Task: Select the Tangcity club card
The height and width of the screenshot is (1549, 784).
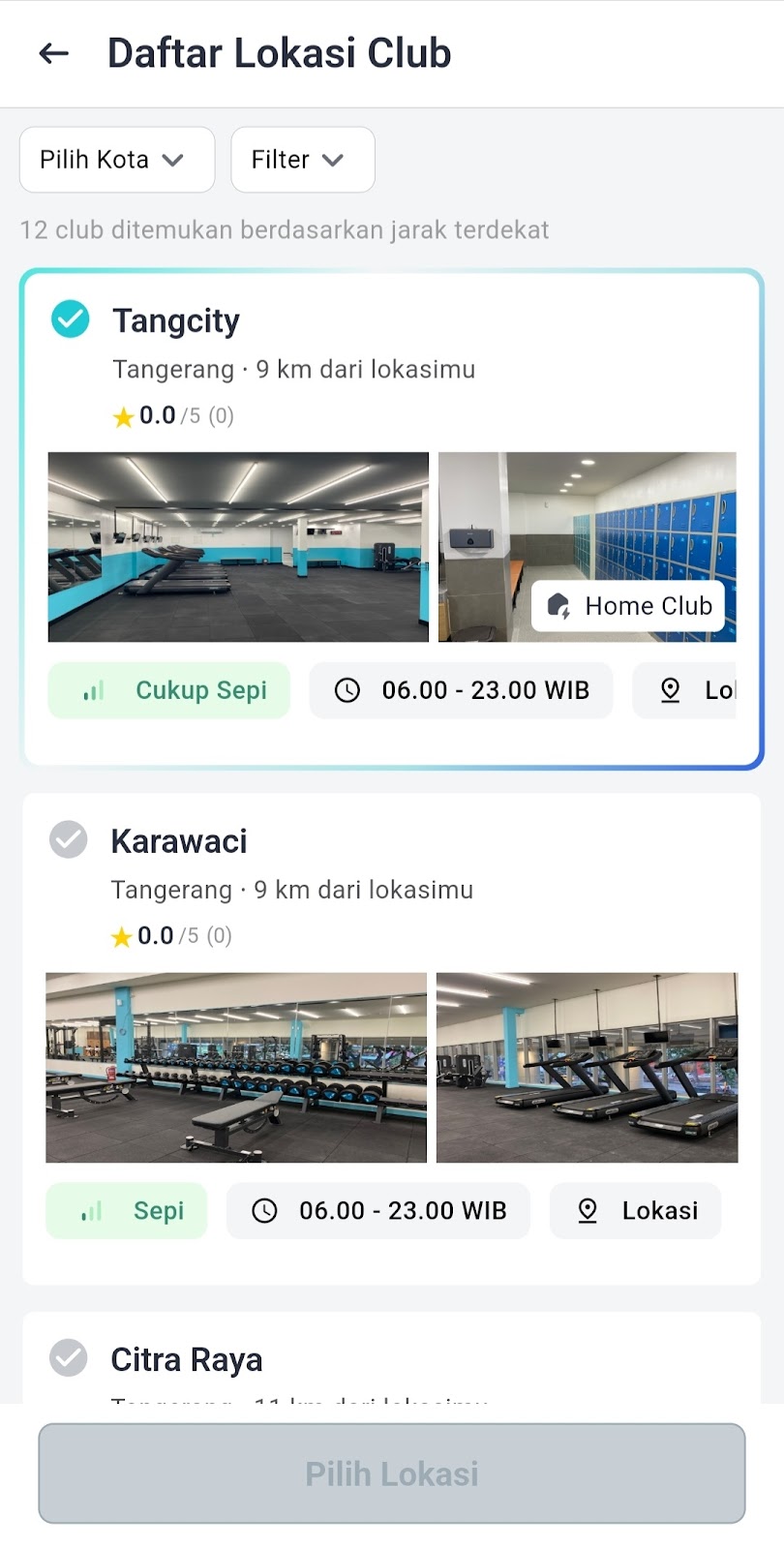Action: pos(392,519)
